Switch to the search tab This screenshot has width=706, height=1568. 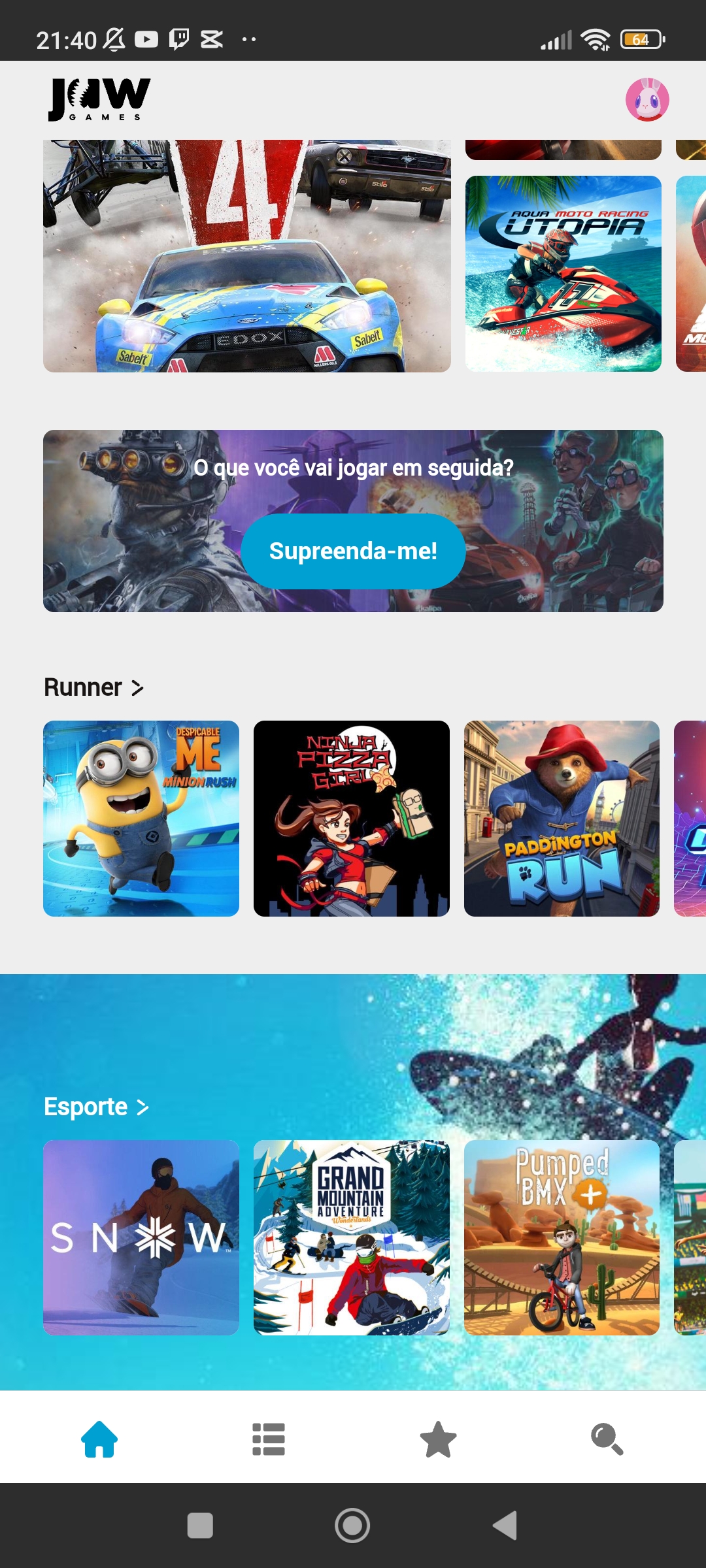click(607, 1439)
